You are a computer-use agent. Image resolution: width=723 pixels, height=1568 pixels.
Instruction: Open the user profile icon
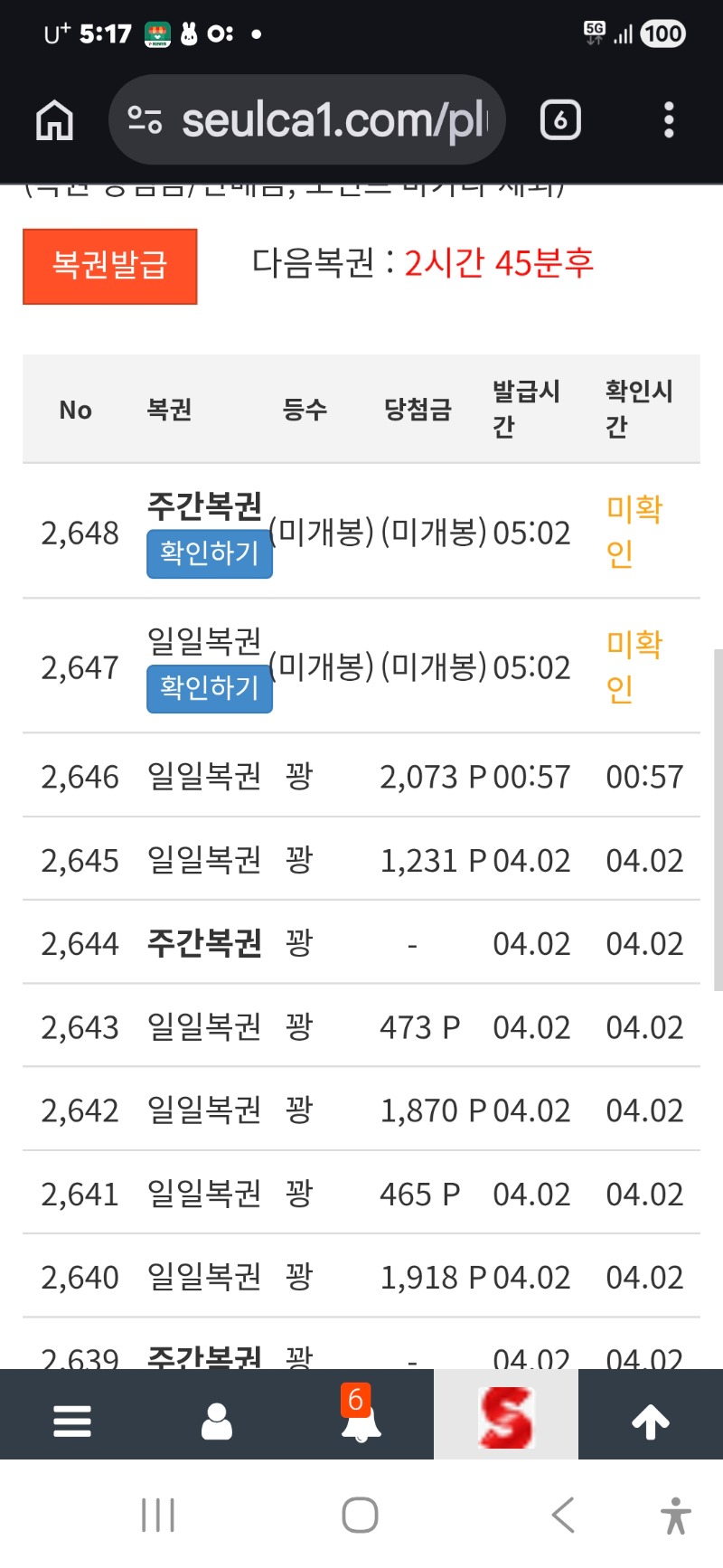(217, 1422)
